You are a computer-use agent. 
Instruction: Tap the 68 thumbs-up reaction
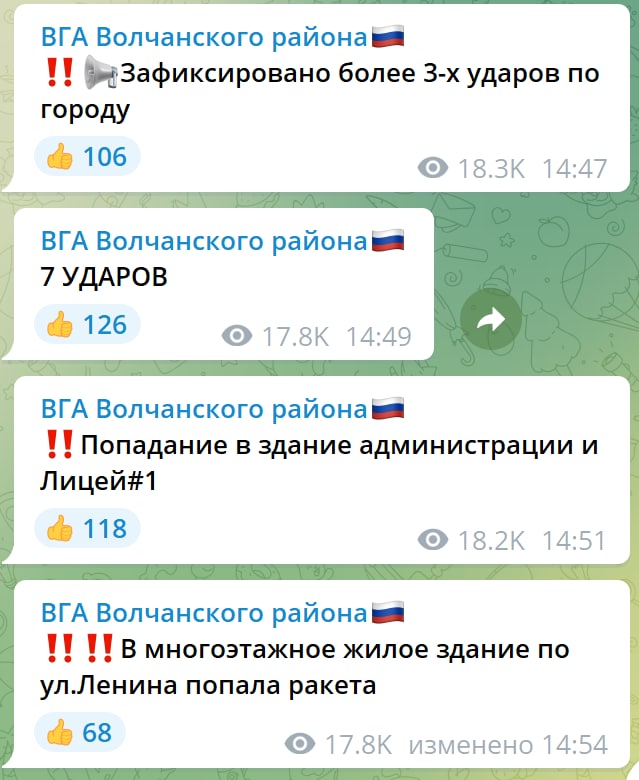(79, 732)
